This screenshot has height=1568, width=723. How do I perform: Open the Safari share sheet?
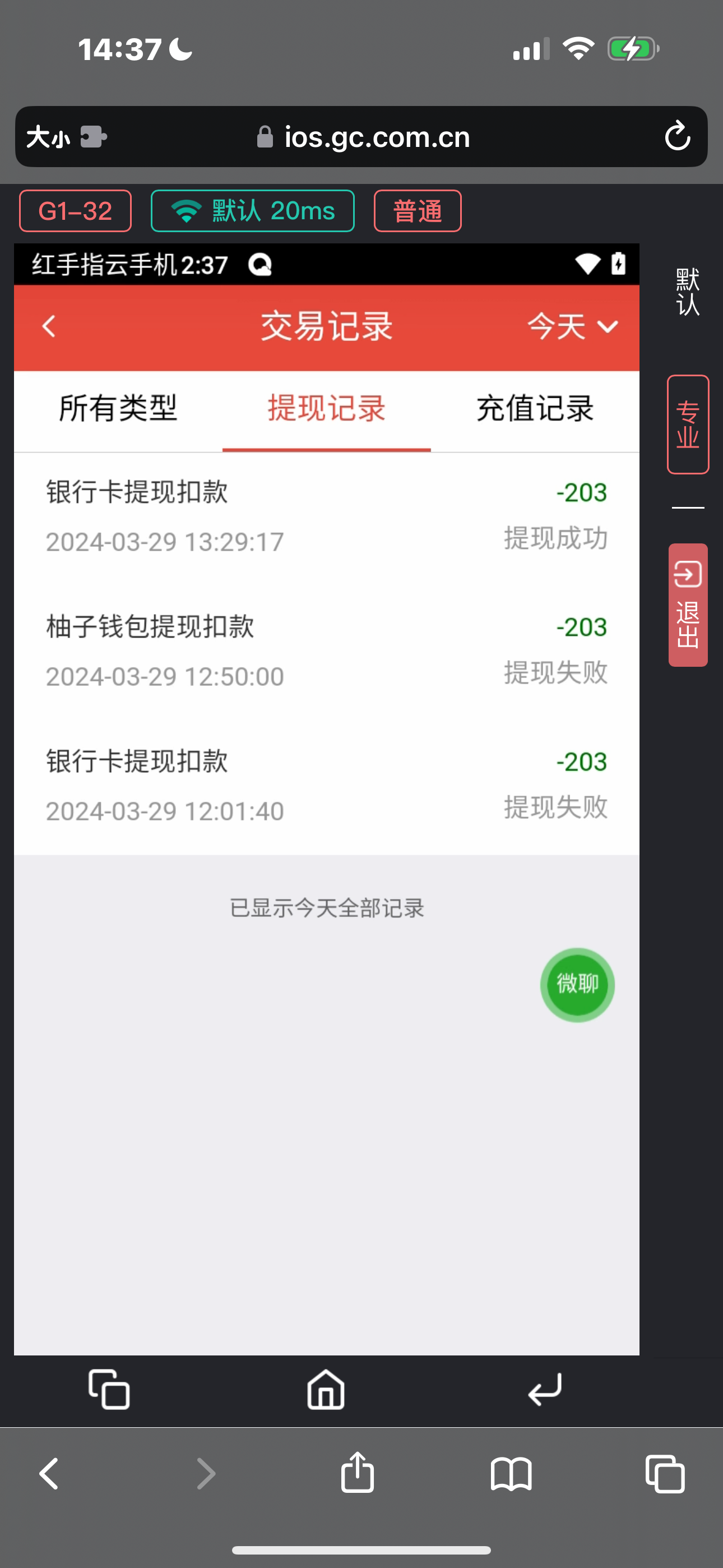(357, 1473)
